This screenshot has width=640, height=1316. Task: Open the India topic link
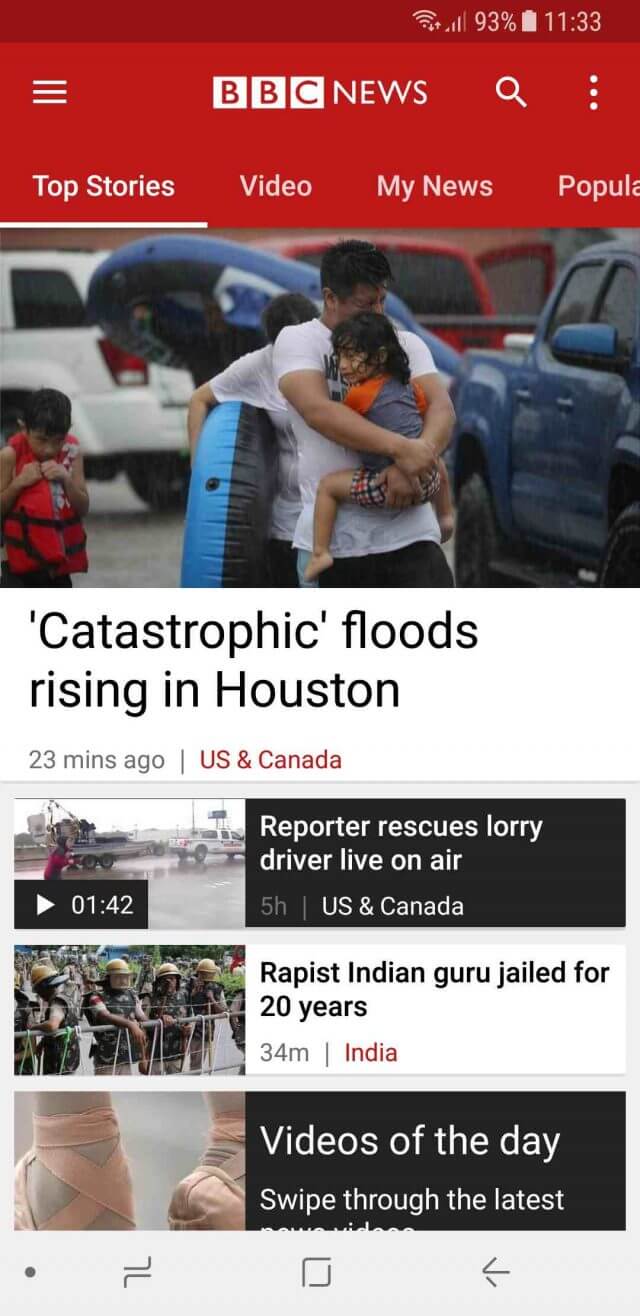pyautogui.click(x=371, y=1052)
